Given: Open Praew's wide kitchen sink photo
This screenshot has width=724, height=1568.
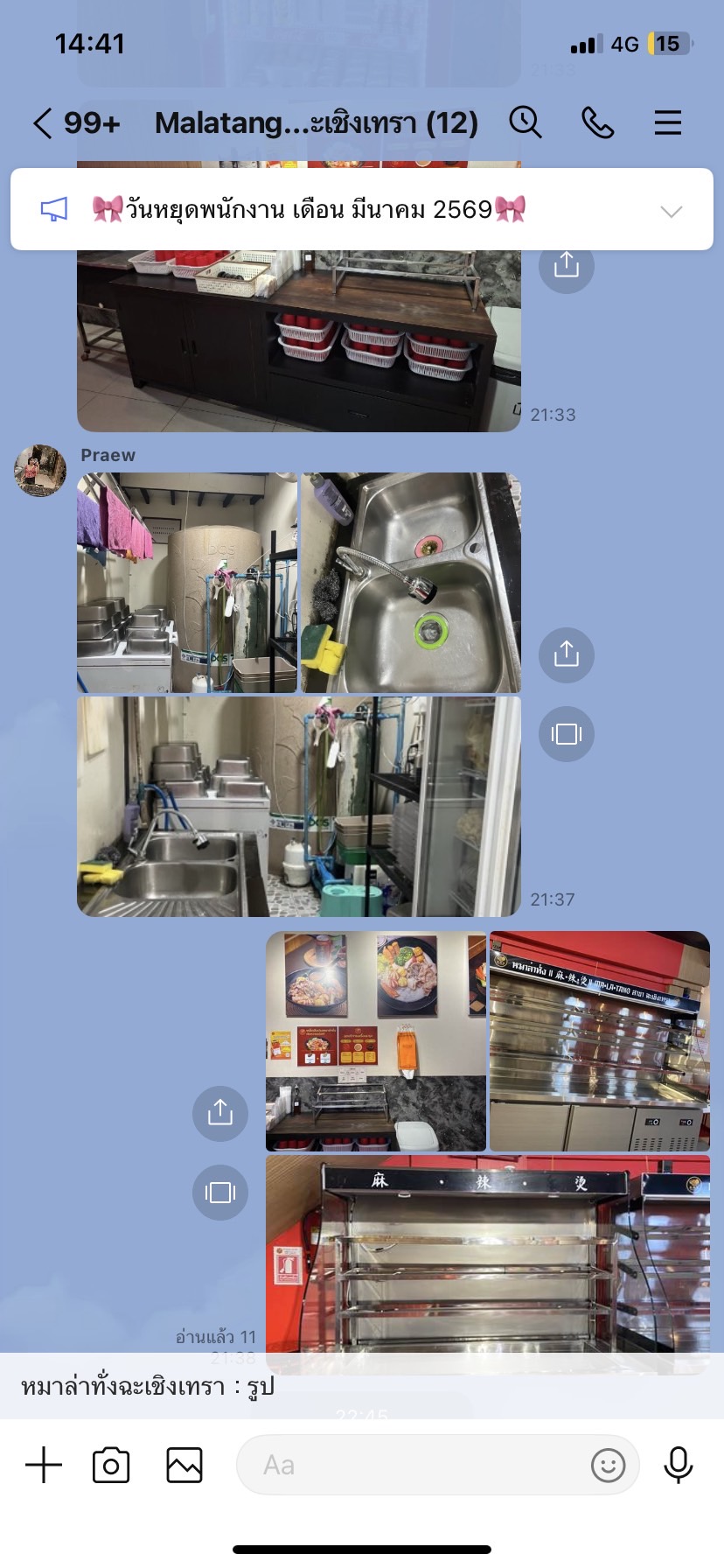Looking at the screenshot, I should [299, 807].
